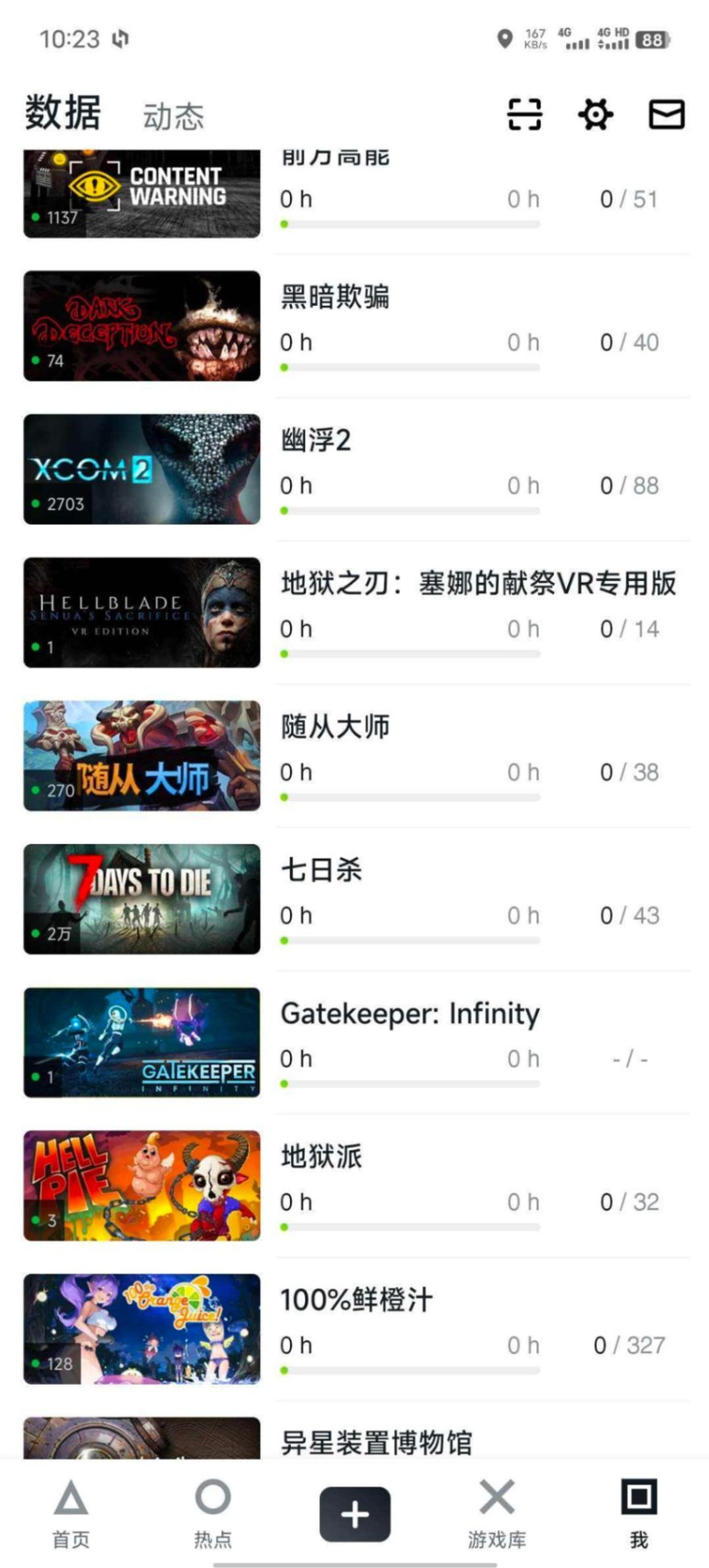Viewport: 709px width, 1568px height.
Task: Go to the 首页 tab
Action: click(71, 1514)
